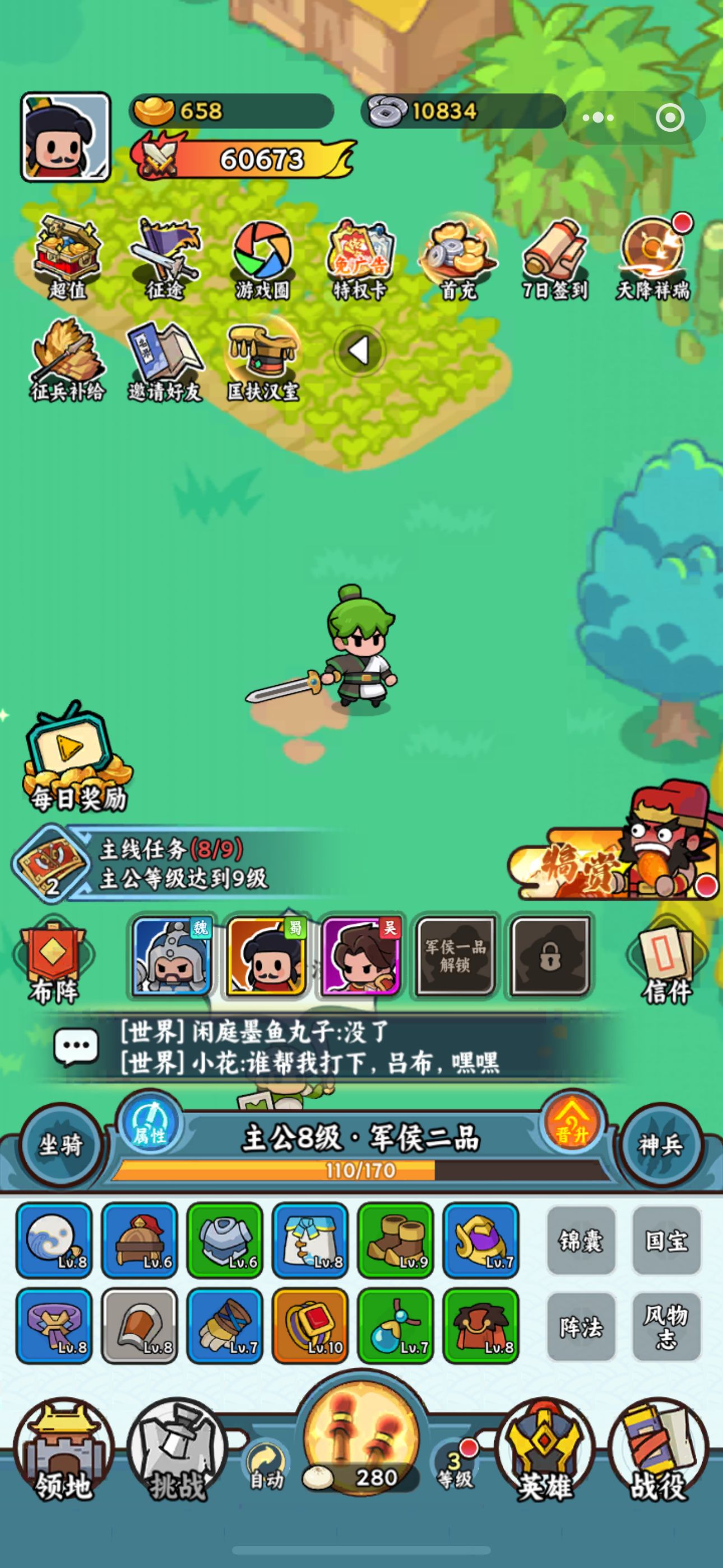Collapse the activity icons with the arrow
Image resolution: width=723 pixels, height=1568 pixels.
click(359, 351)
